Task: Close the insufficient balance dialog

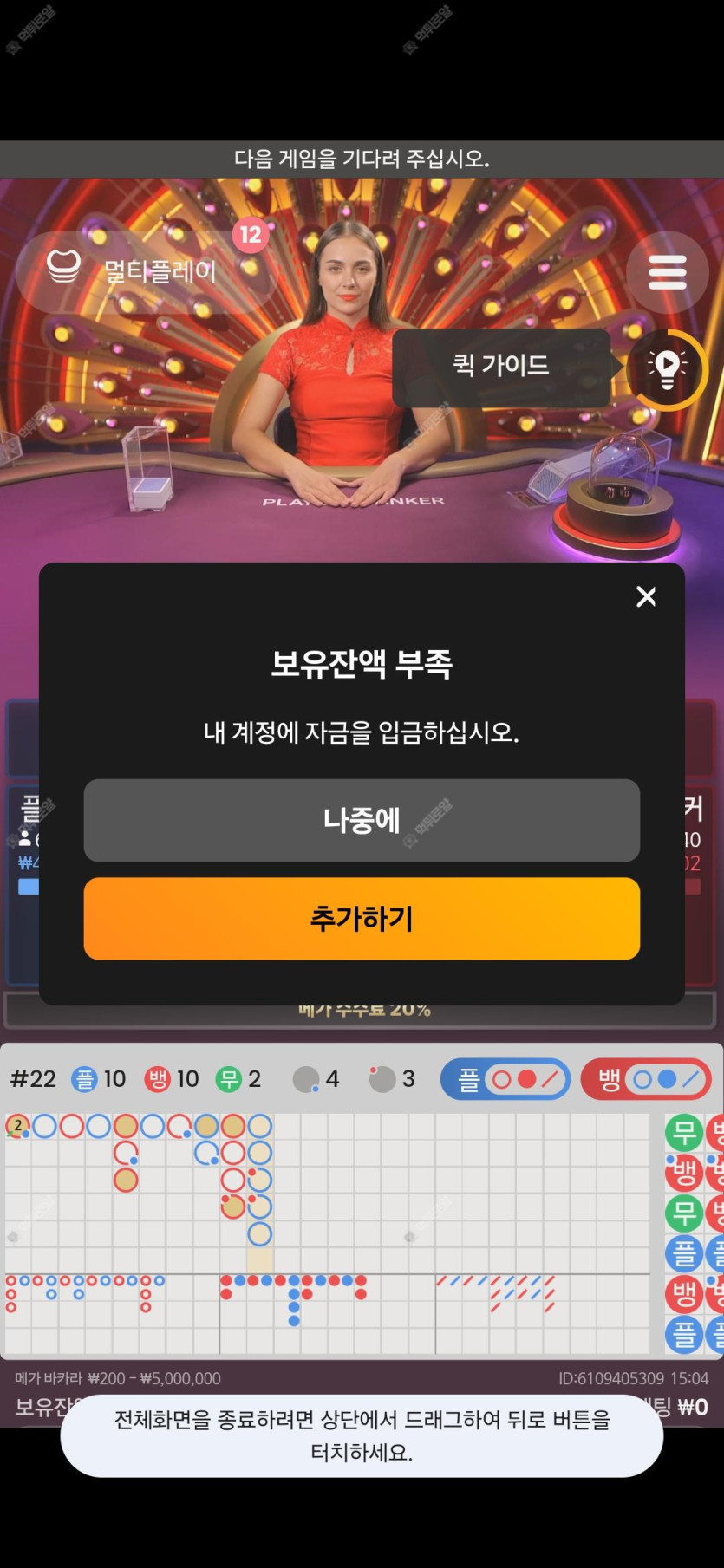Action: click(x=646, y=596)
